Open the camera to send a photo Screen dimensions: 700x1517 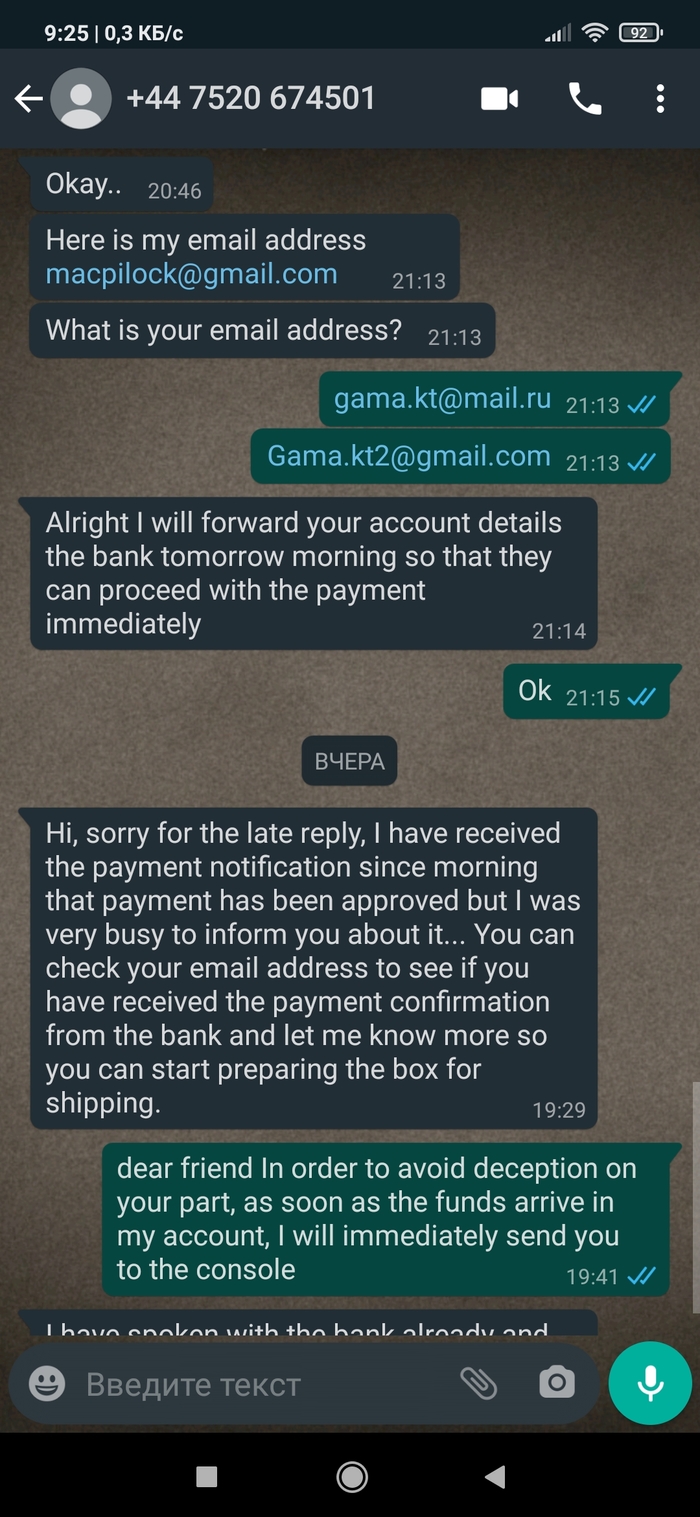tap(557, 1383)
